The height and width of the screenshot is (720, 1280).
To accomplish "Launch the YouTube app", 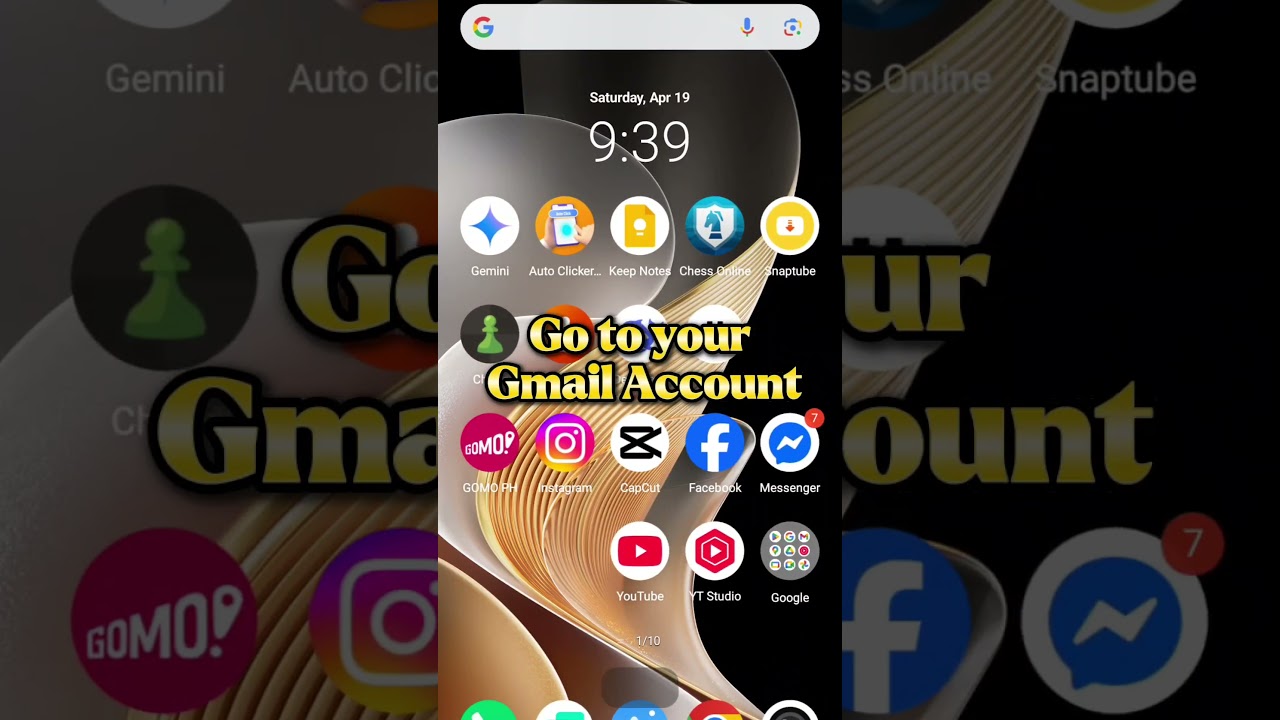I will 640,551.
